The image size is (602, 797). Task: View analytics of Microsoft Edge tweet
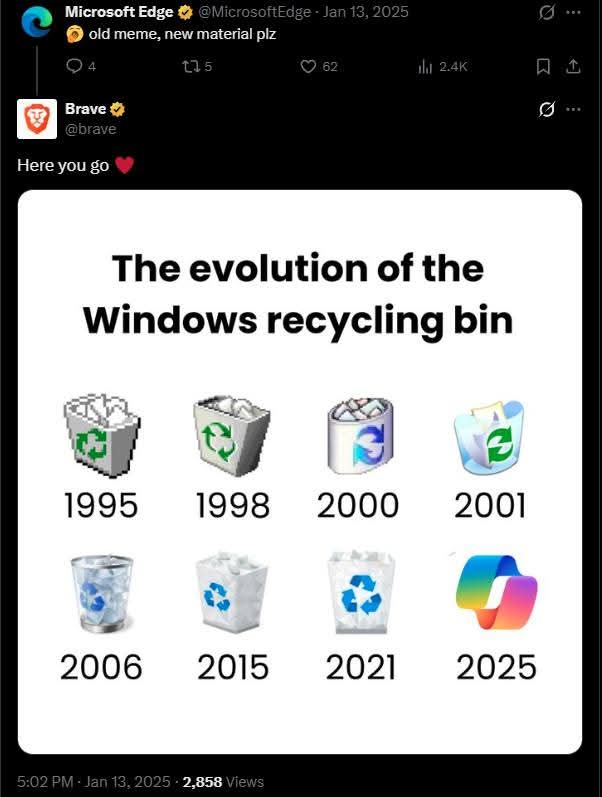(424, 67)
